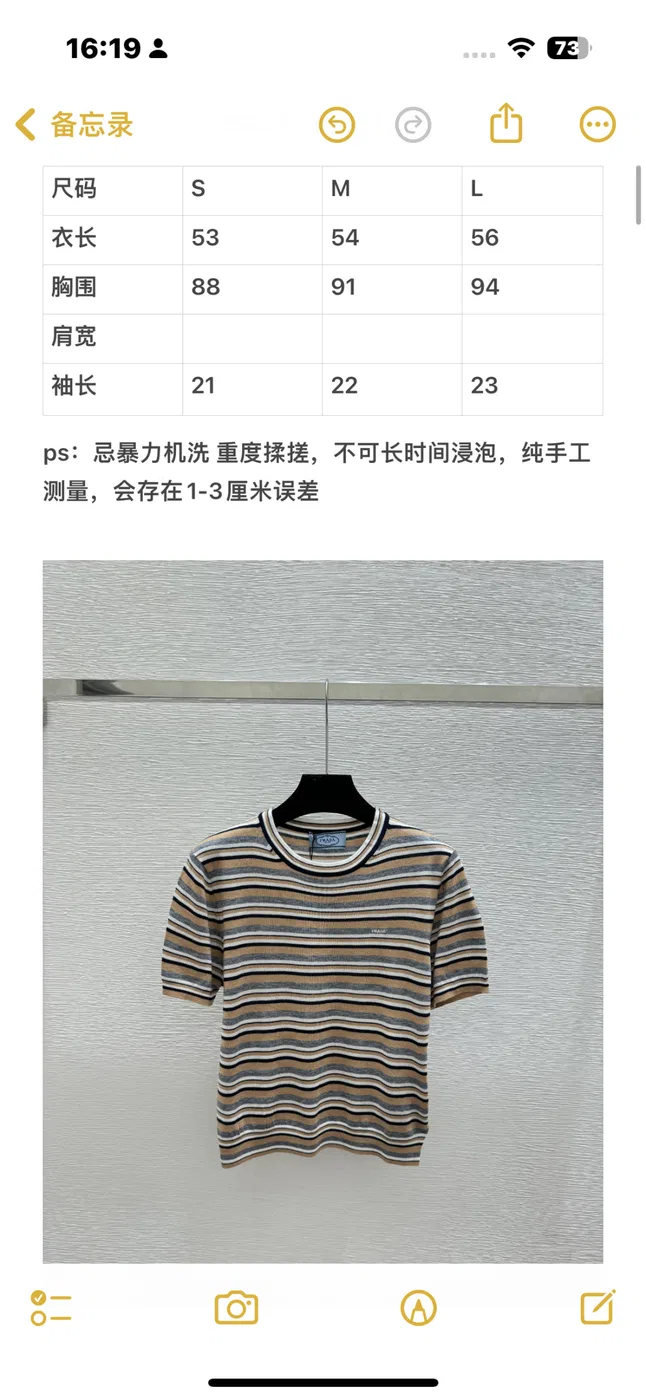646x1400 pixels.
Task: Open the camera attachment option
Action: 237,1307
